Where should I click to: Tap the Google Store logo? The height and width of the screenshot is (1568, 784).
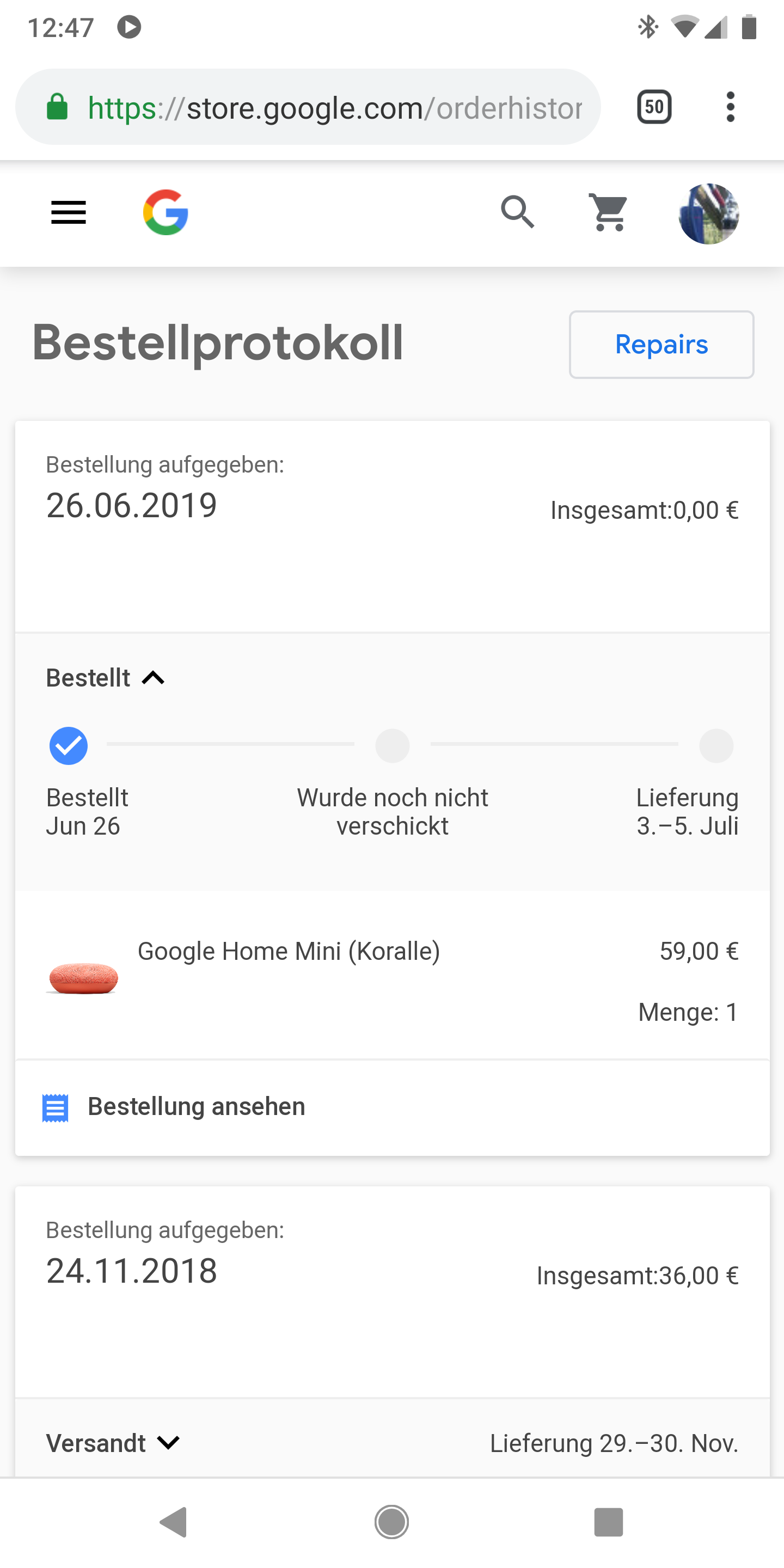click(x=166, y=213)
